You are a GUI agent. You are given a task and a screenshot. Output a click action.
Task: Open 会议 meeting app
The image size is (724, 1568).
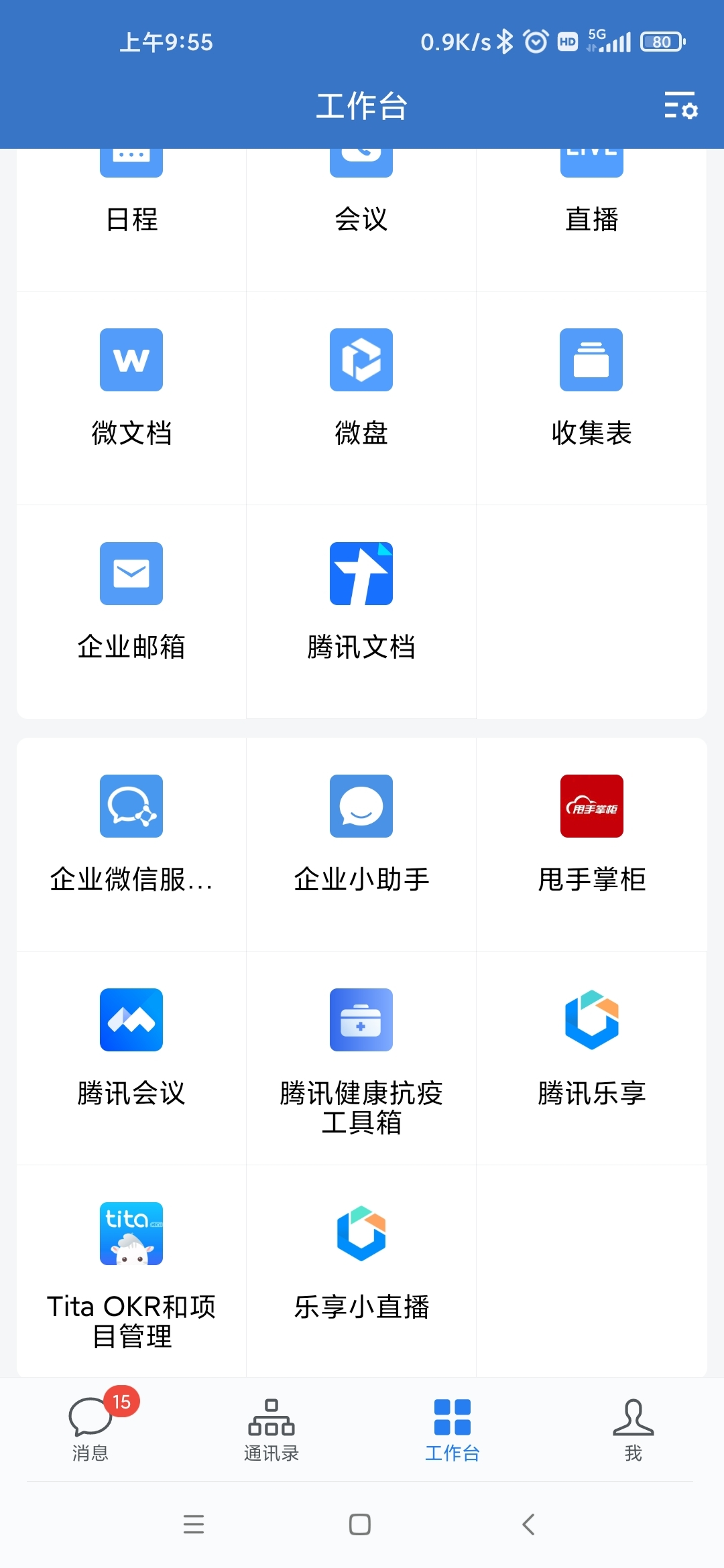coord(361,194)
